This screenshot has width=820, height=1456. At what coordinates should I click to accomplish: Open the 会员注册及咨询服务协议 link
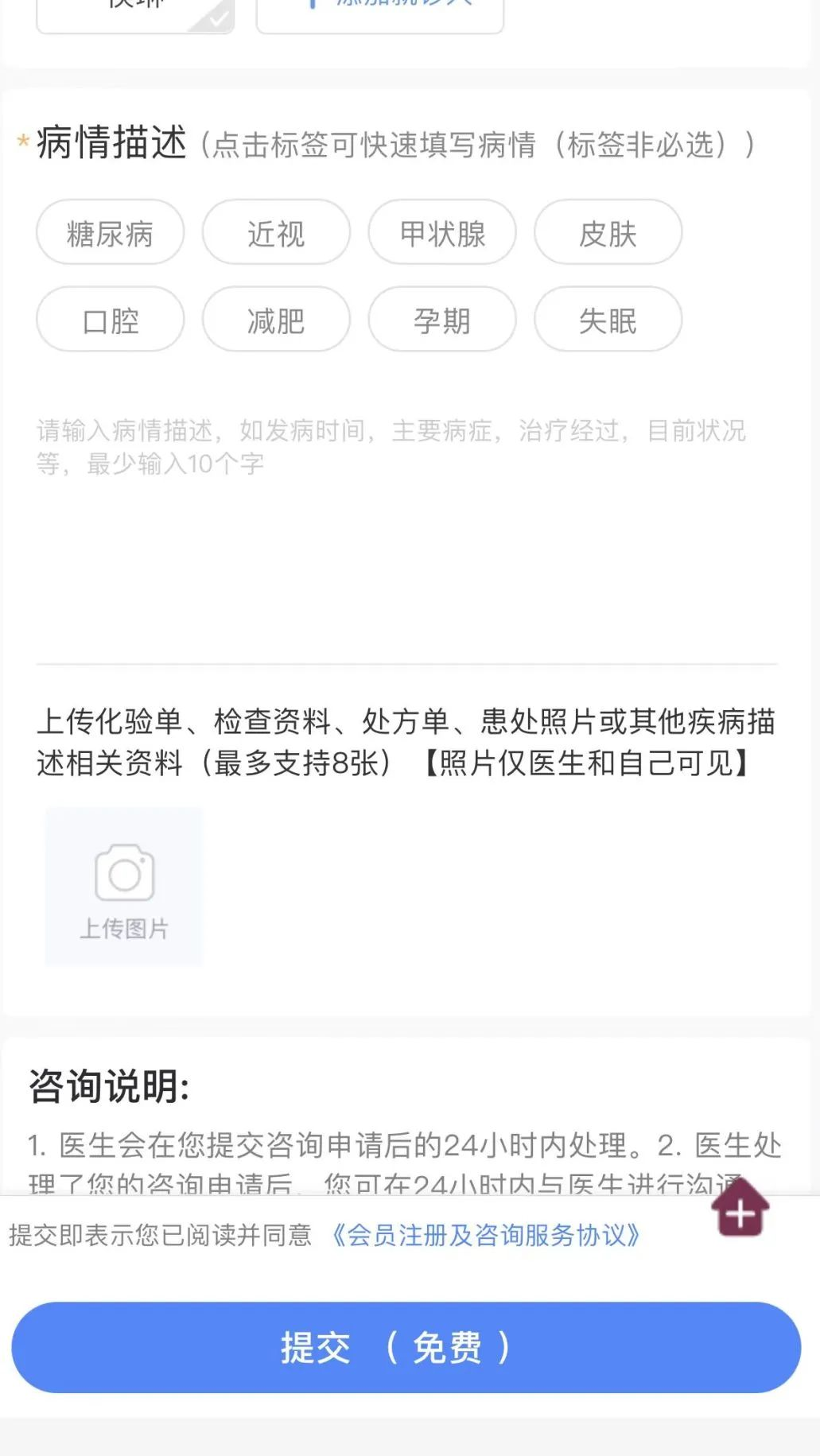(485, 1235)
